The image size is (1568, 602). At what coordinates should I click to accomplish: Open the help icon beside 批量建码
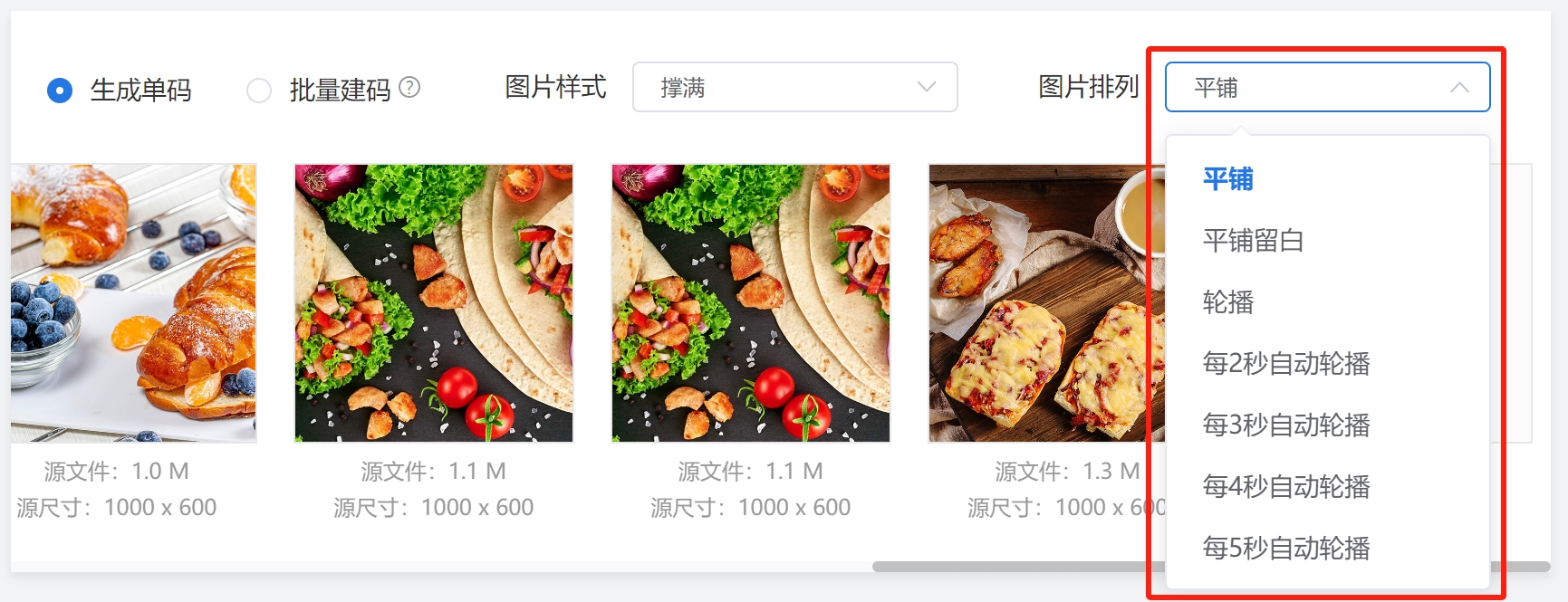point(409,87)
